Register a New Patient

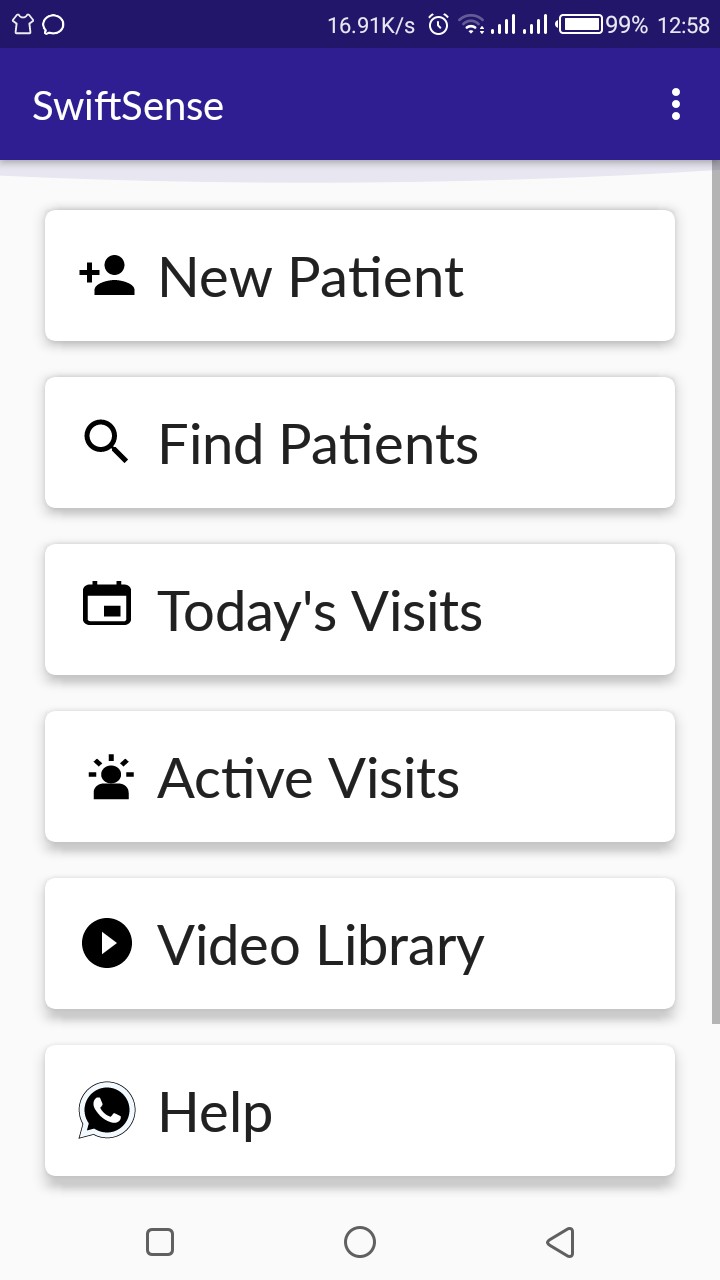coord(360,276)
